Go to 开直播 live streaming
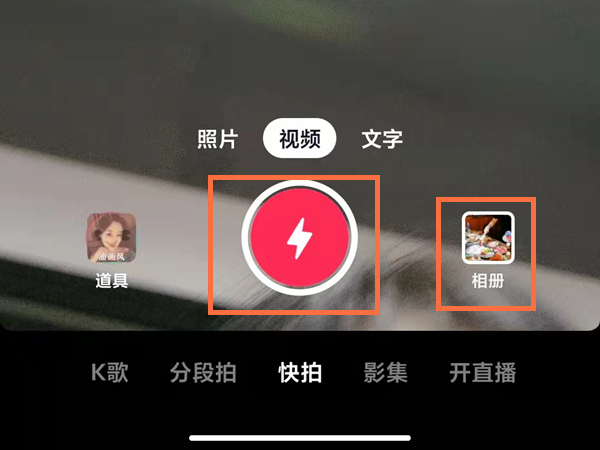 (x=483, y=374)
